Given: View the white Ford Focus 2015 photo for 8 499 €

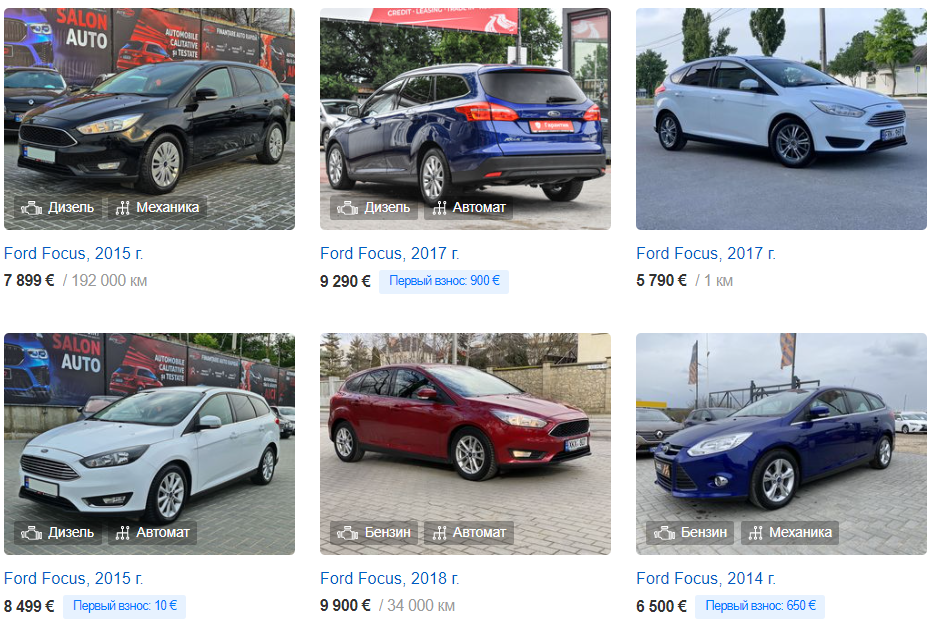Looking at the screenshot, I should point(149,444).
